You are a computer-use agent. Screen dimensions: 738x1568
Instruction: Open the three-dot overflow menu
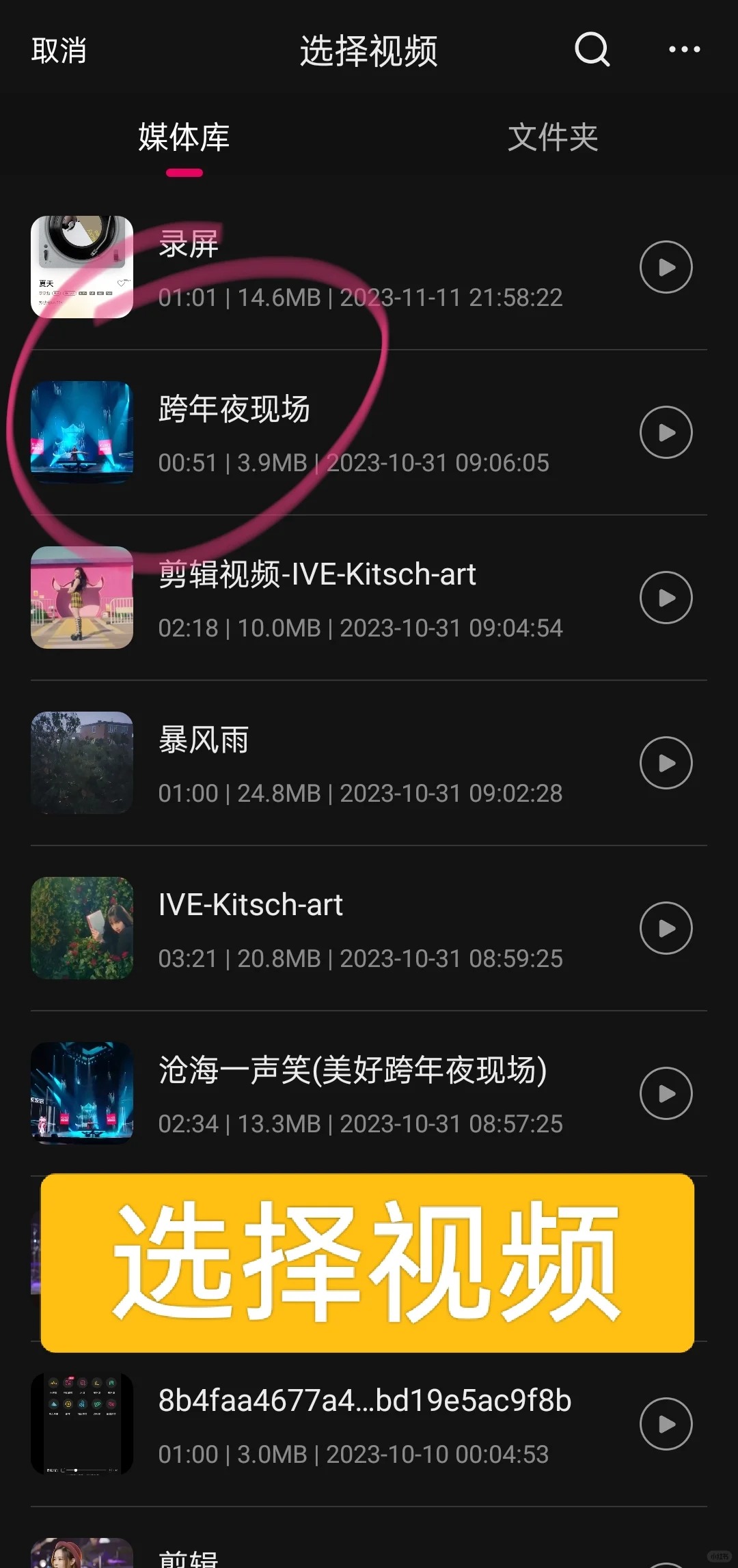(x=684, y=49)
